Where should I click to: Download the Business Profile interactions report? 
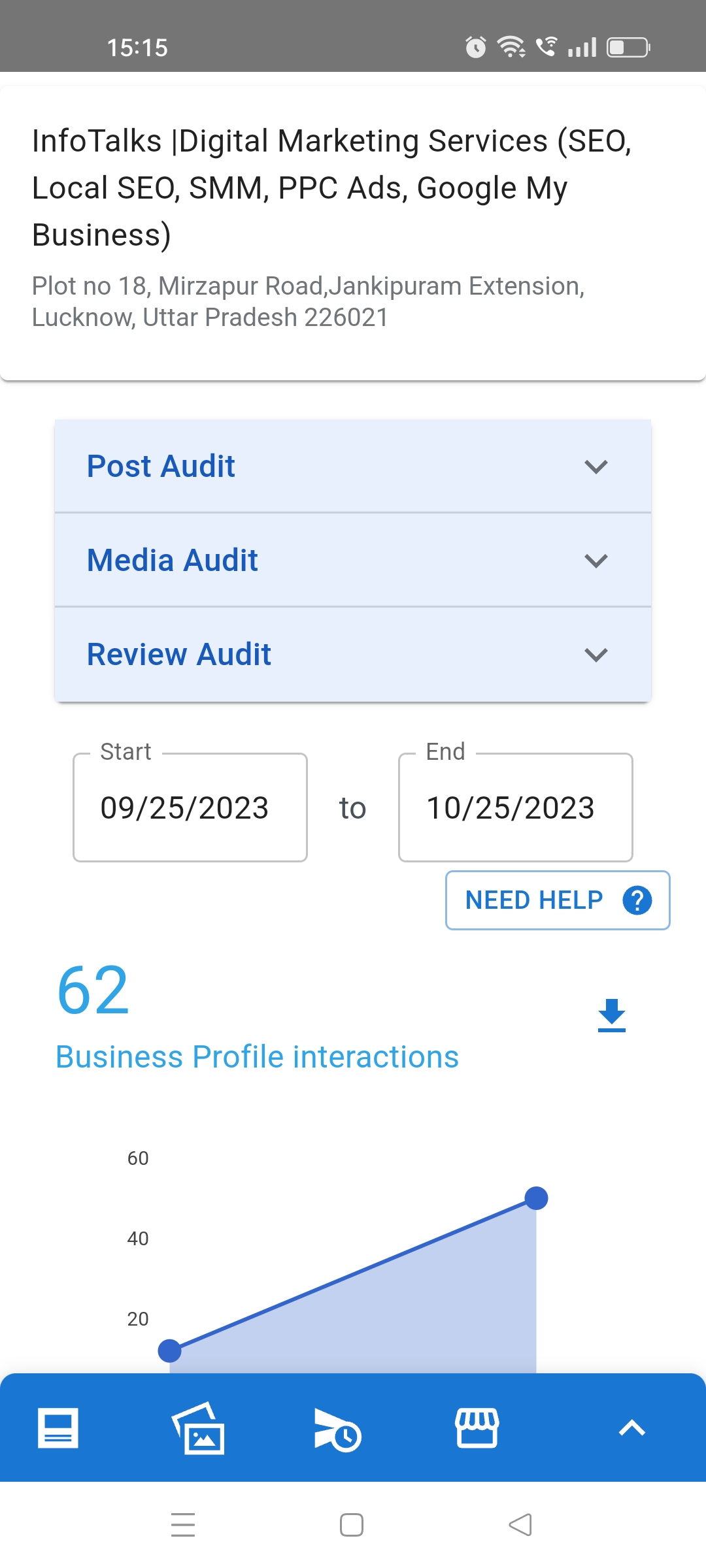point(612,1015)
